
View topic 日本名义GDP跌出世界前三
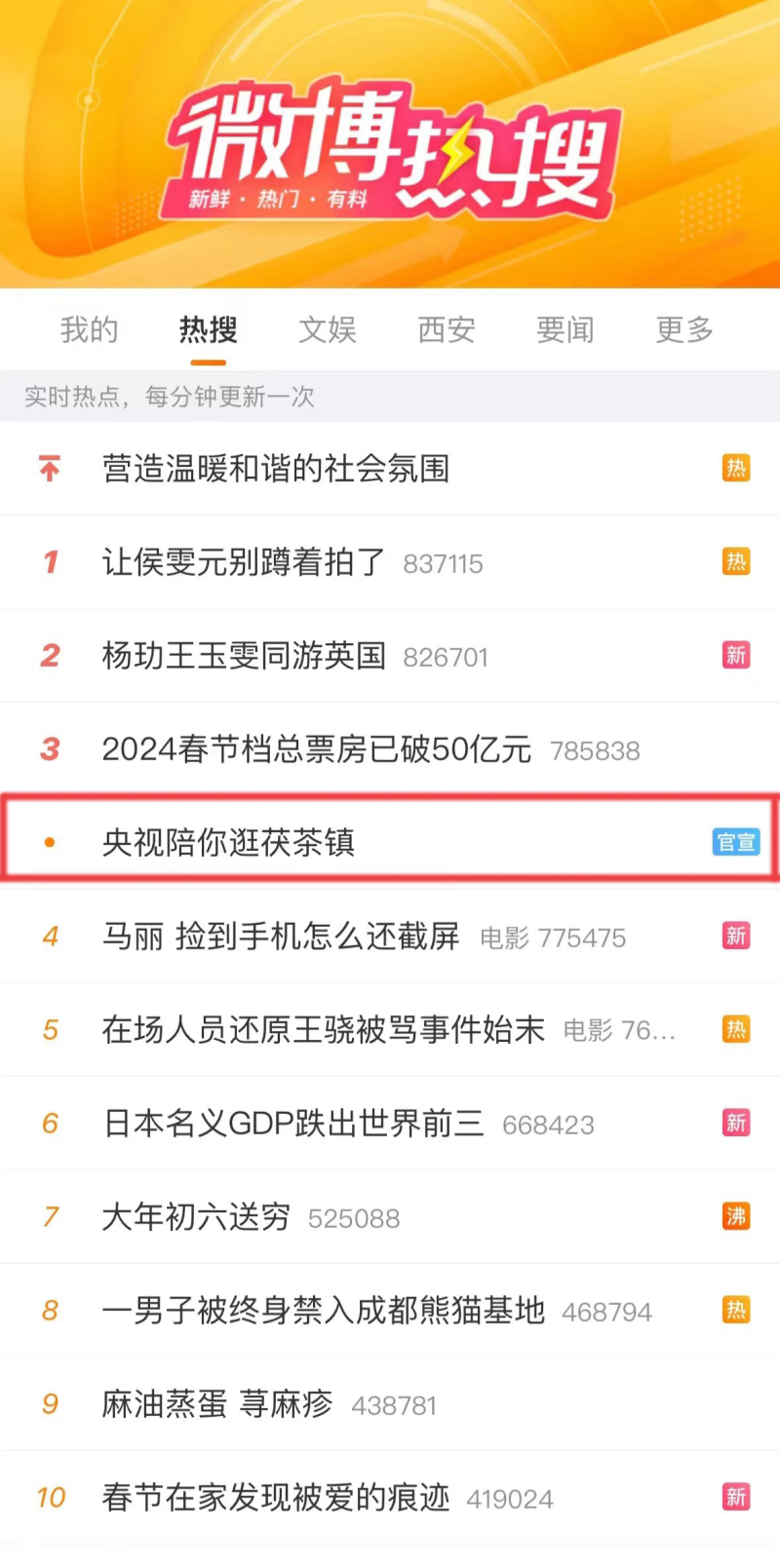coord(390,1124)
